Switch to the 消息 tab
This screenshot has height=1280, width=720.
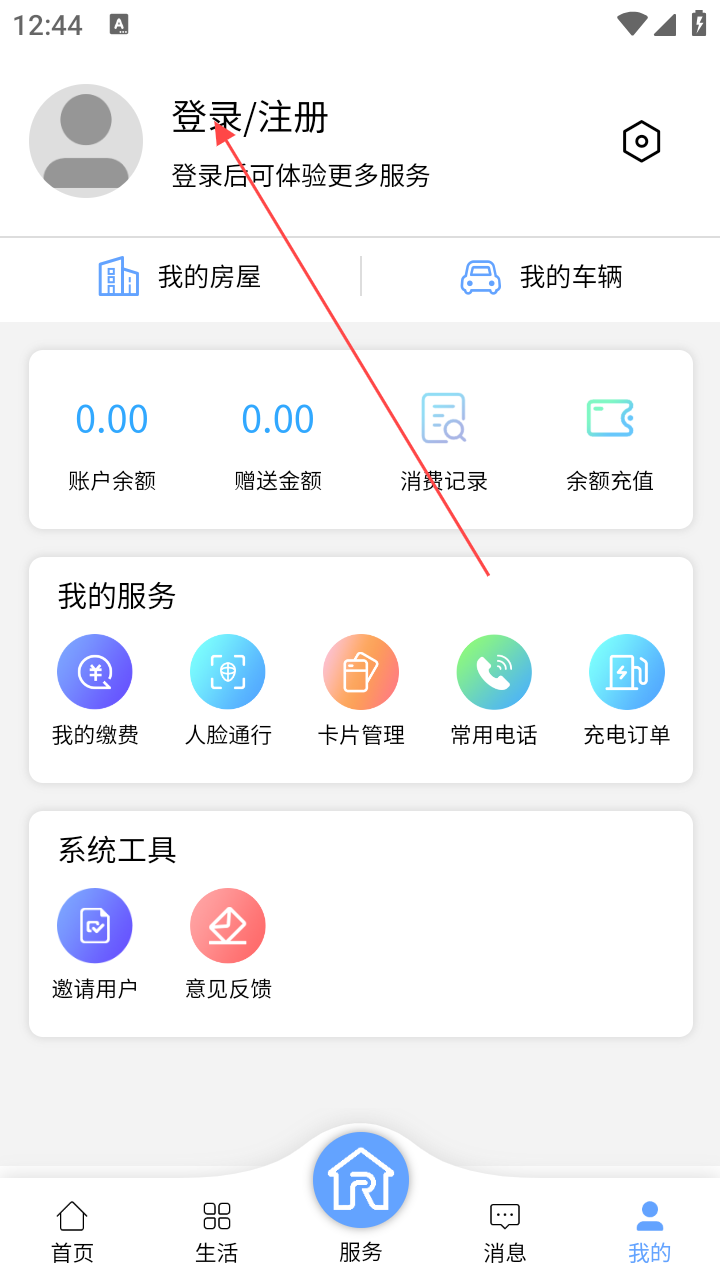click(x=505, y=1231)
